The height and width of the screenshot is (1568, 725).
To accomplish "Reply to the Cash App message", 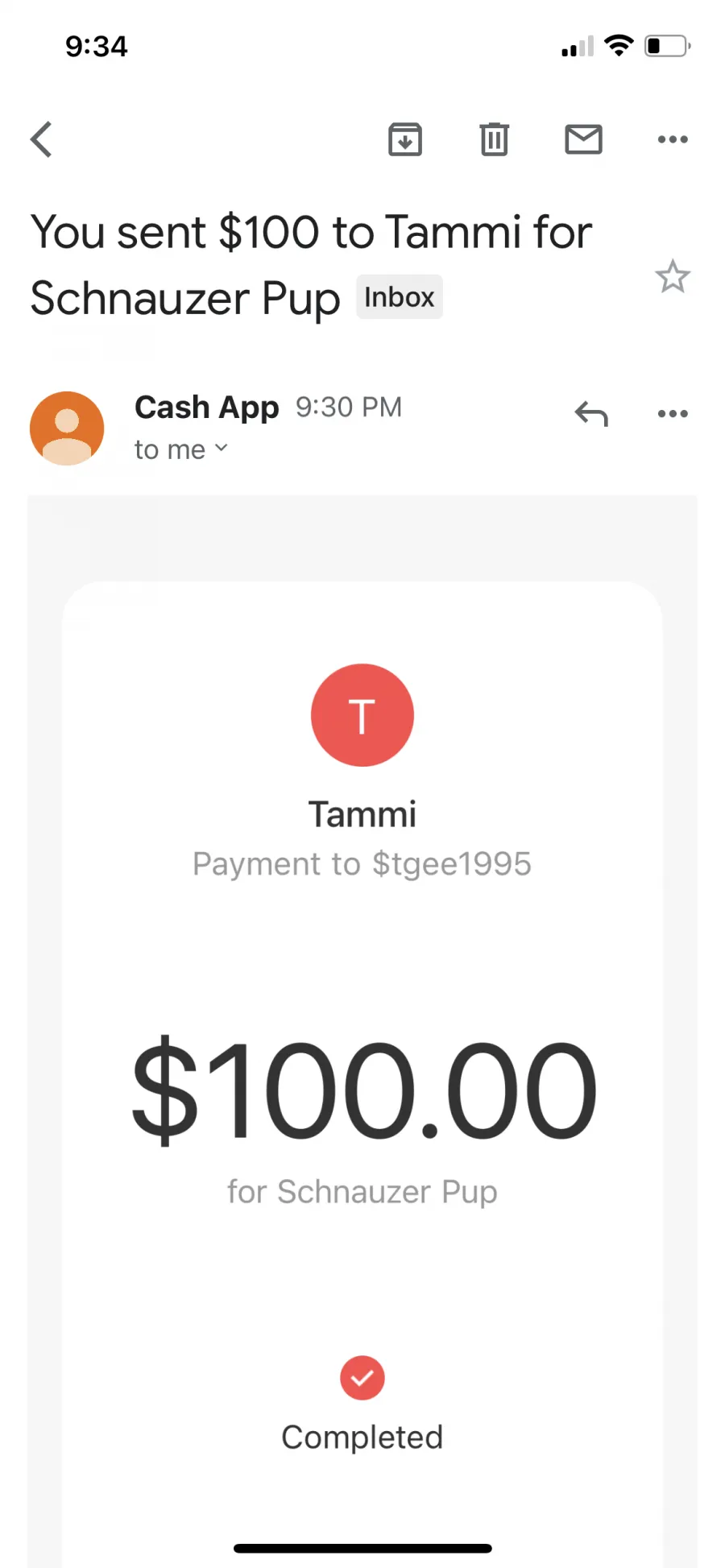I will (x=591, y=414).
